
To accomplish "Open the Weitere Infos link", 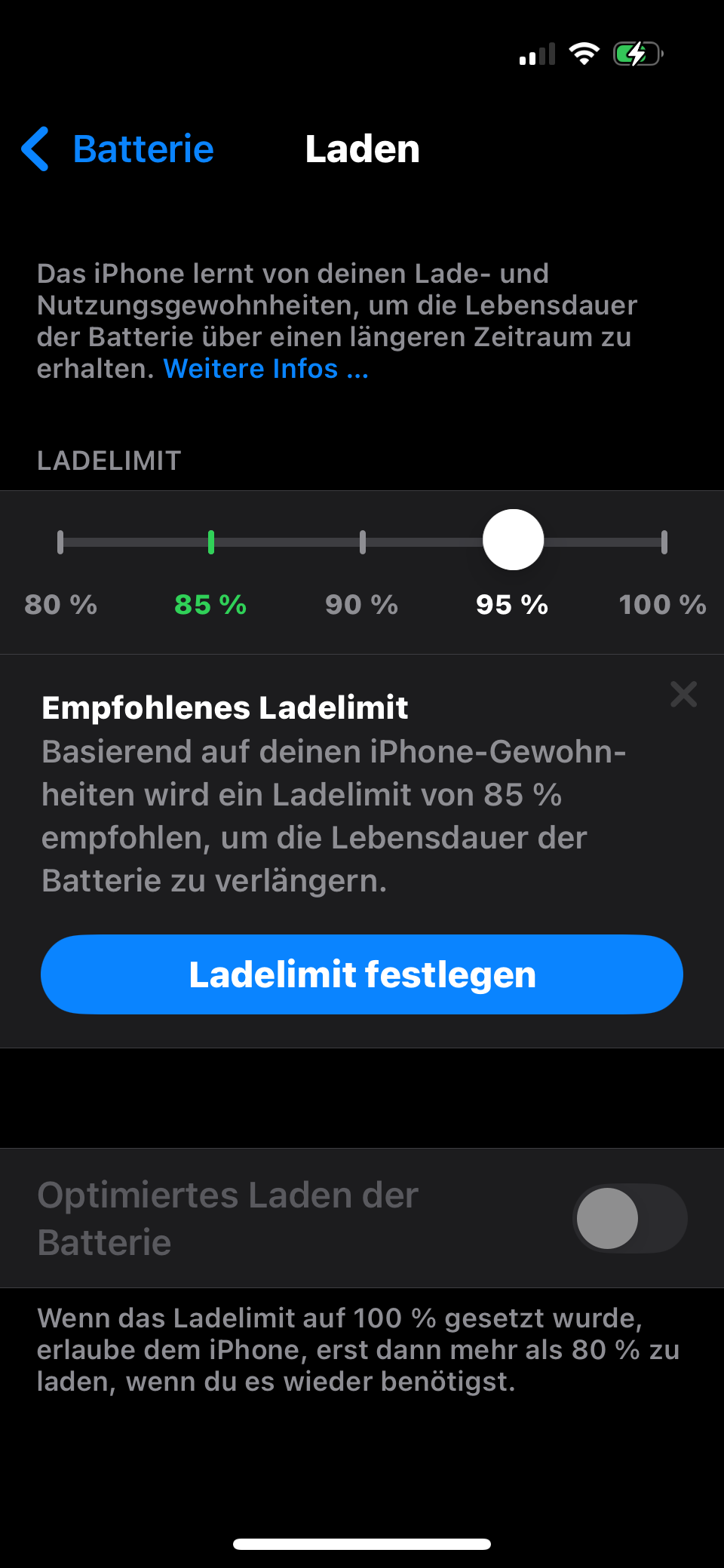I will 266,369.
